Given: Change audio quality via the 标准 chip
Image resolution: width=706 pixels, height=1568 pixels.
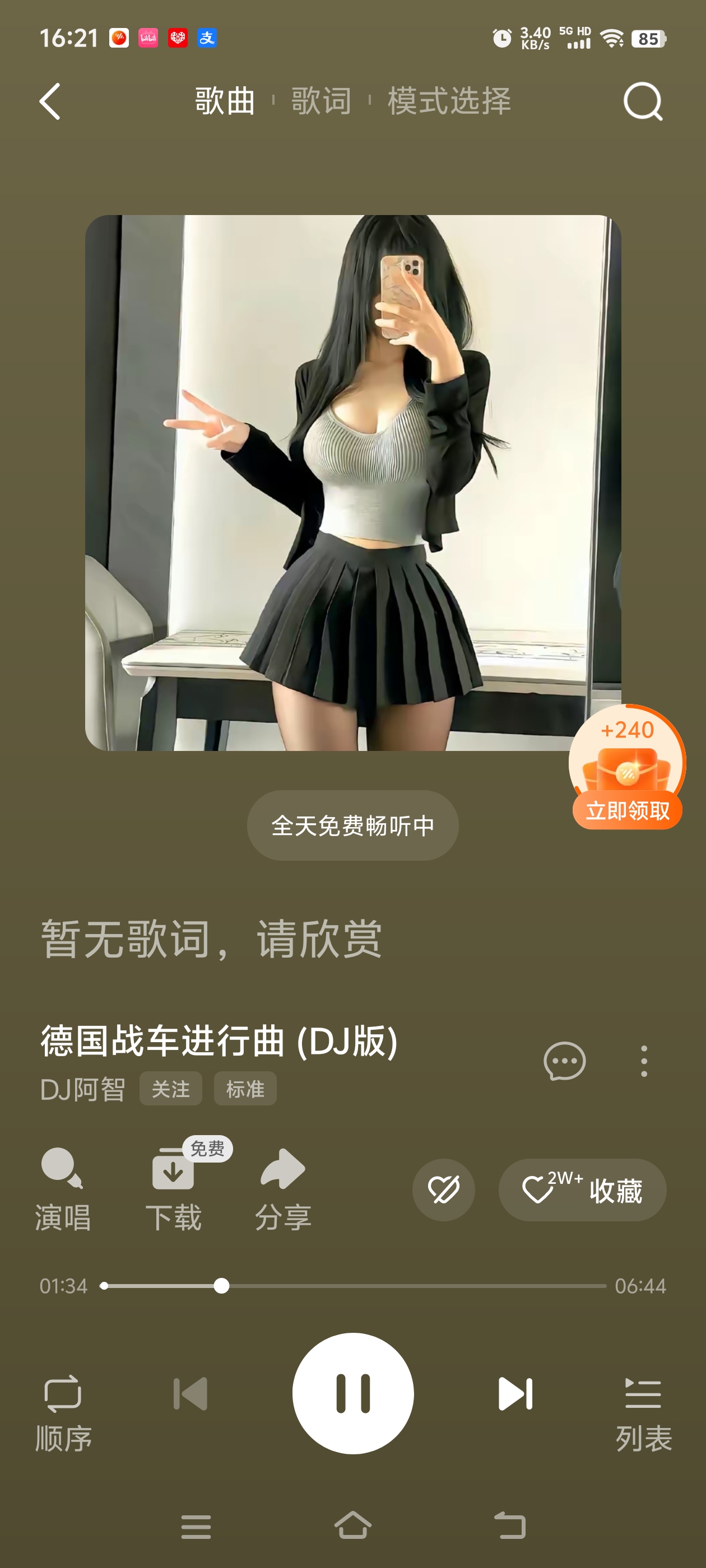Looking at the screenshot, I should 245,1088.
